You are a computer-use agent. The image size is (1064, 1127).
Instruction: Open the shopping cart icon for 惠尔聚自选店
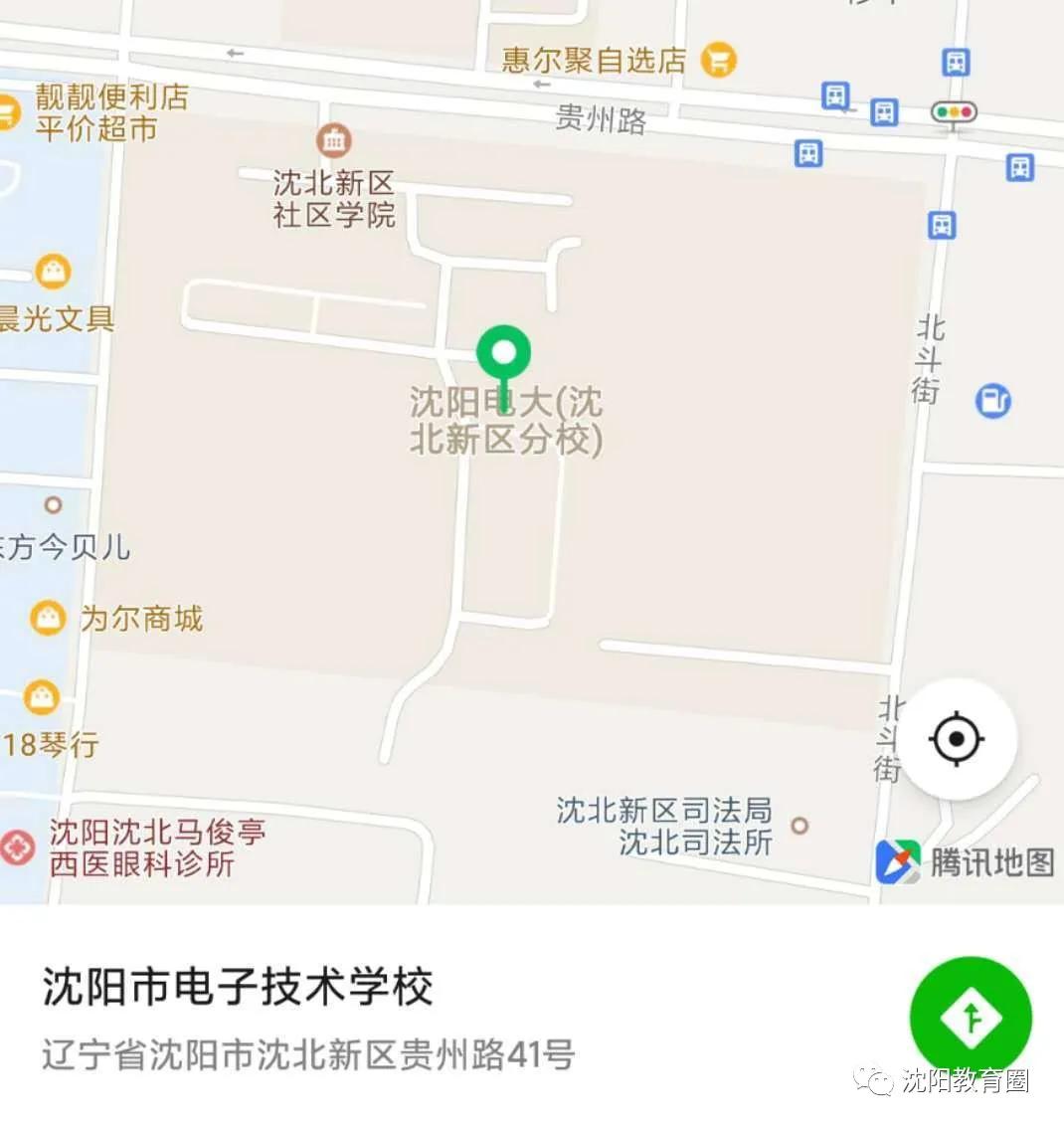[x=719, y=59]
